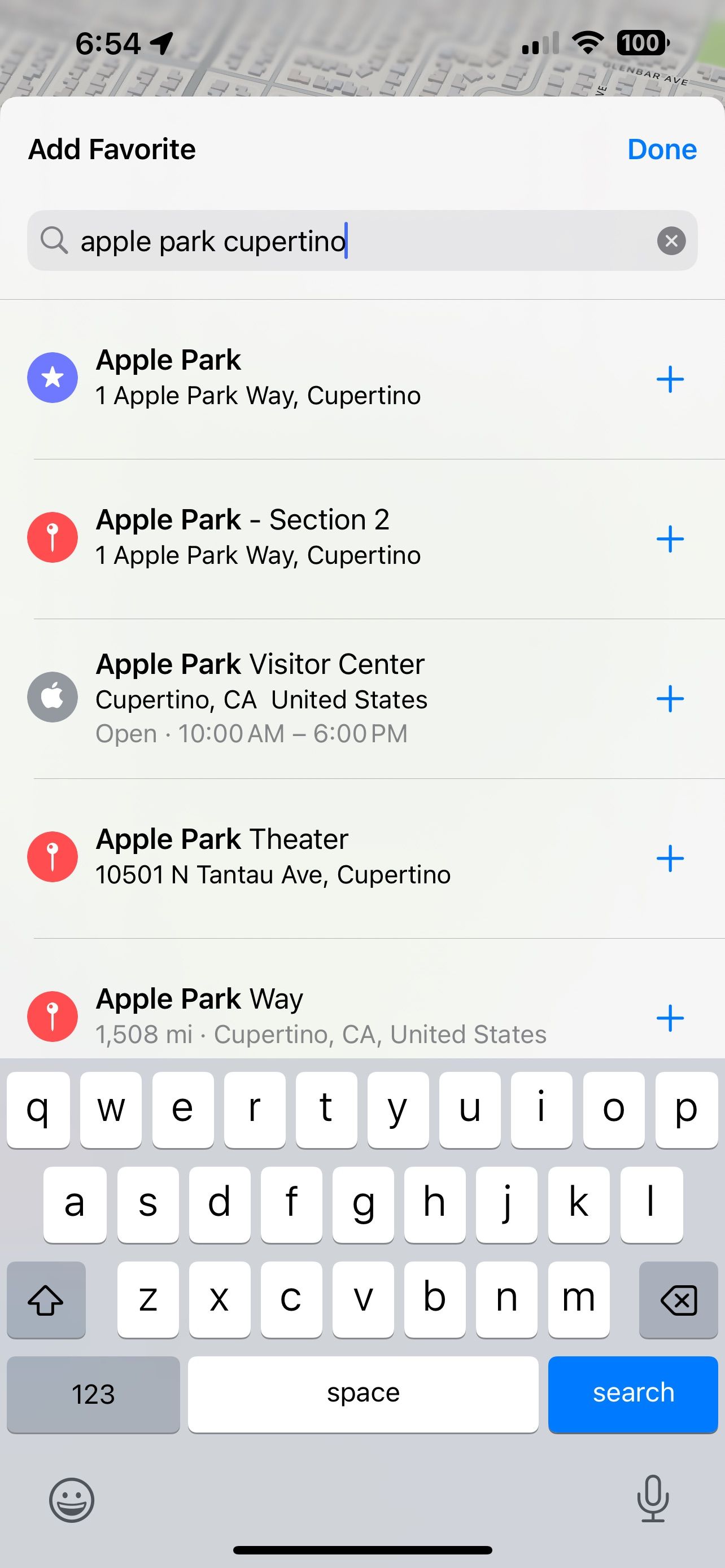Tap the Apple logo icon for Visitor Center
Image resolution: width=725 pixels, height=1568 pixels.
point(53,697)
